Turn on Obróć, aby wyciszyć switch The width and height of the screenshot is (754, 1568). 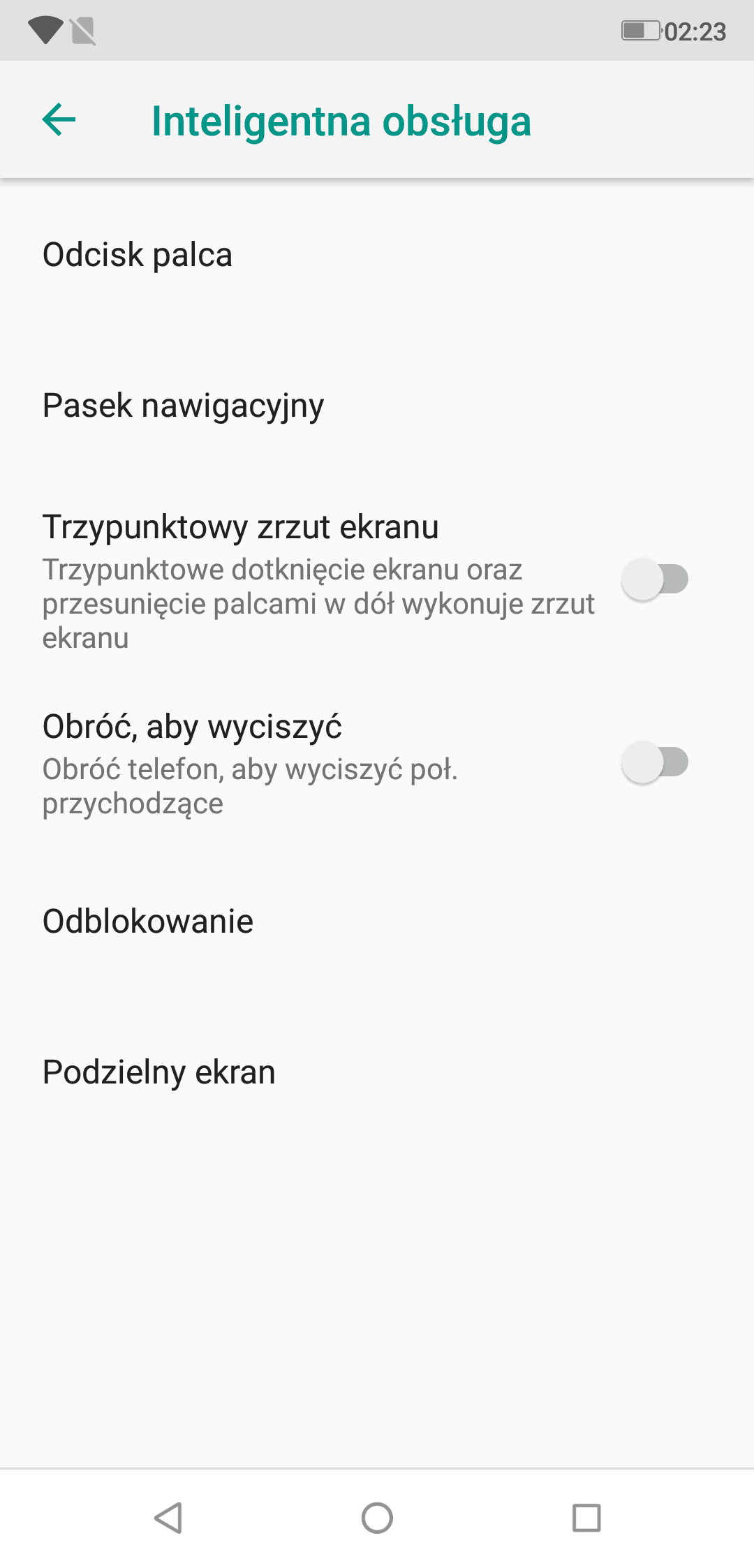(655, 762)
